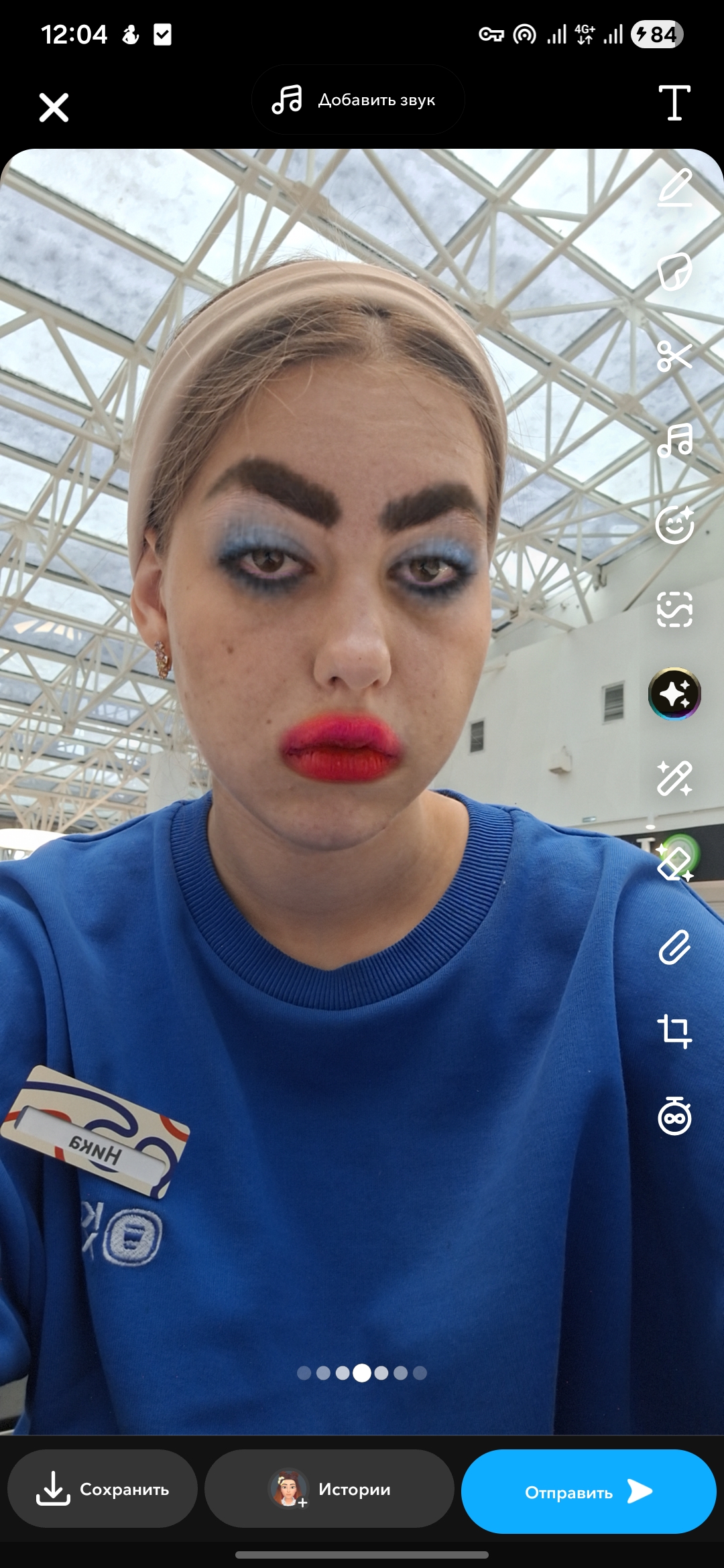Viewport: 724px width, 1568px height.
Task: Attach a link with the paperclip
Action: point(674,947)
